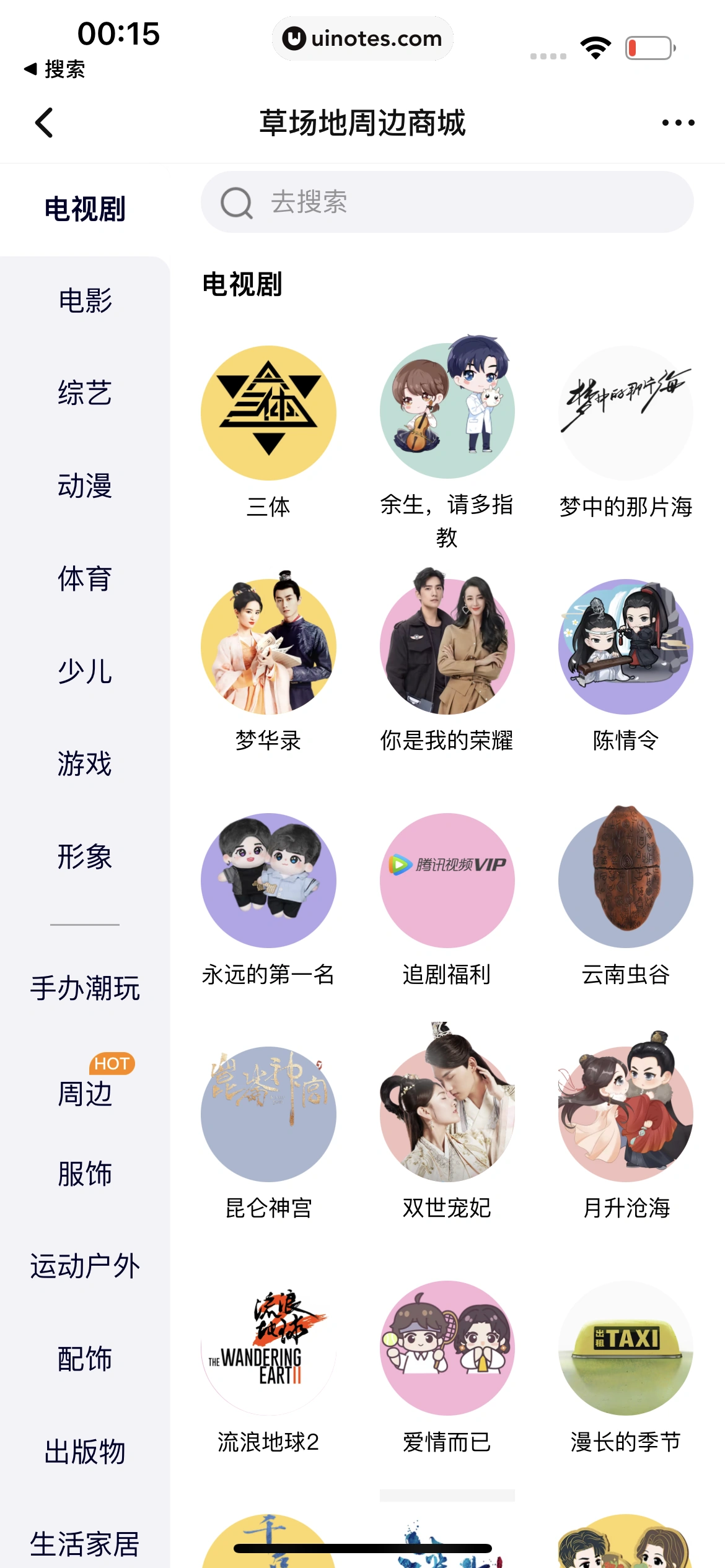Open 漫长的季节 merchandise

click(625, 1348)
